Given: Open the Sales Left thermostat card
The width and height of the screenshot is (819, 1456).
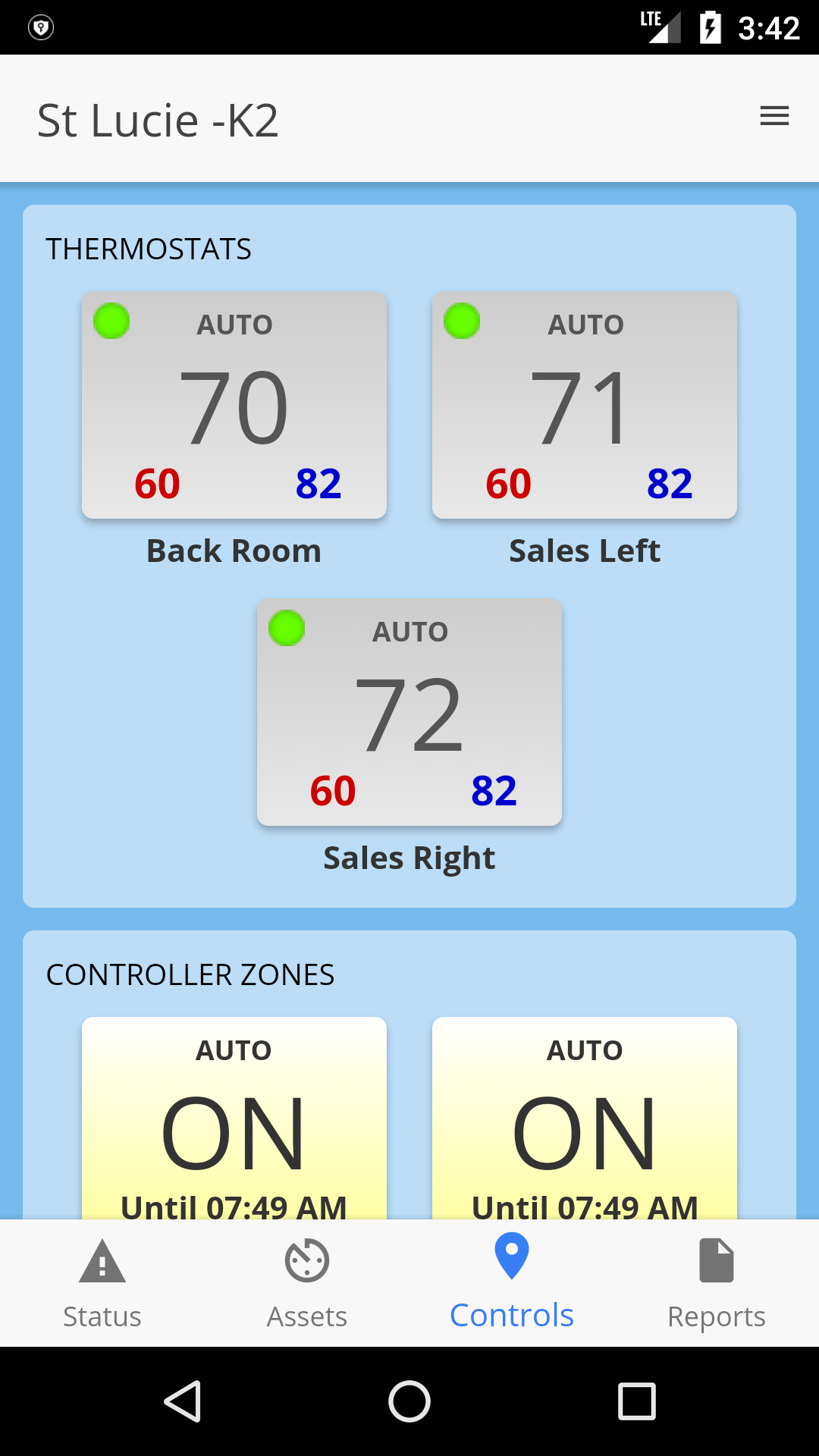Looking at the screenshot, I should click(x=585, y=406).
